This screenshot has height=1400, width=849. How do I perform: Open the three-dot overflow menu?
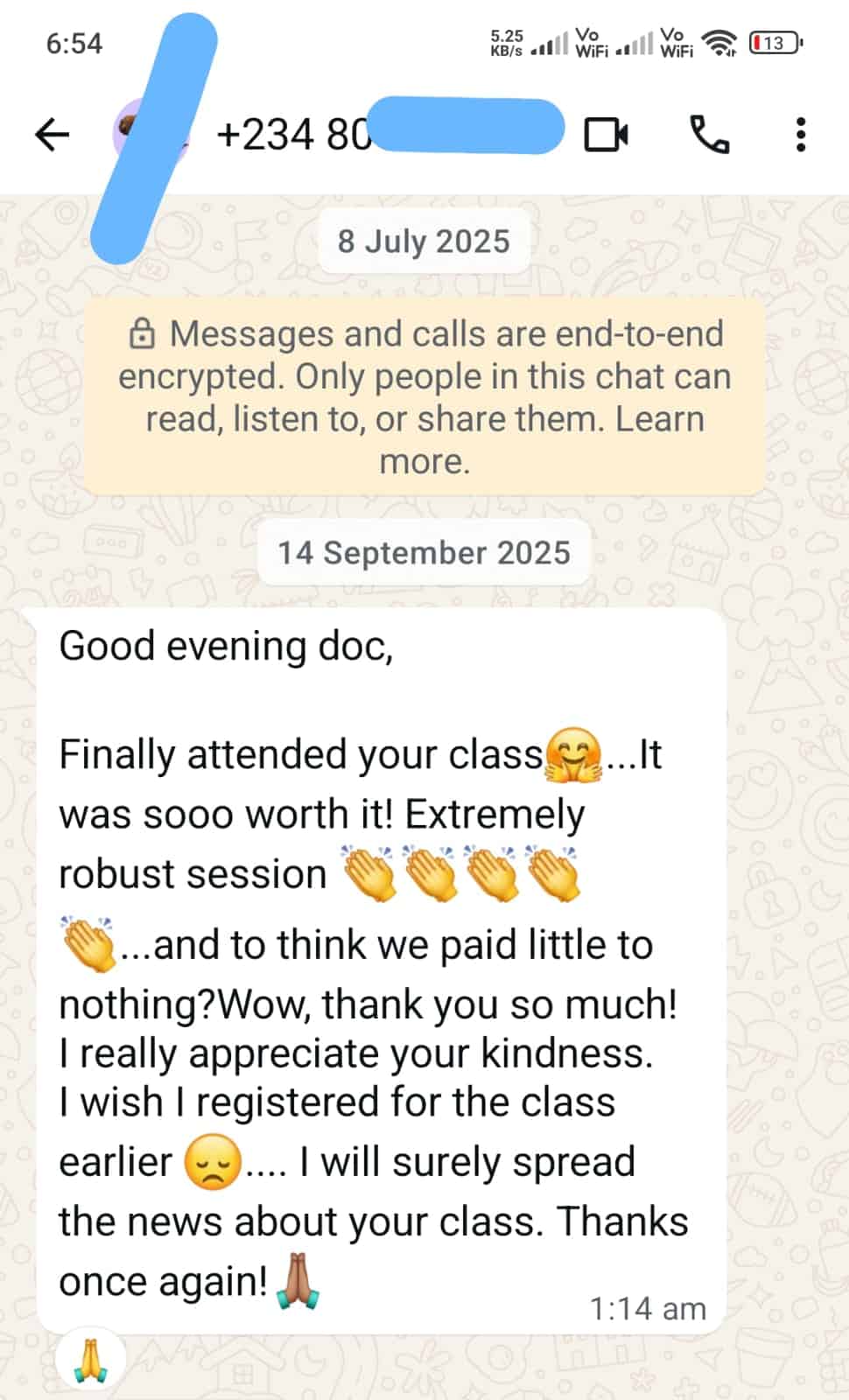[800, 135]
